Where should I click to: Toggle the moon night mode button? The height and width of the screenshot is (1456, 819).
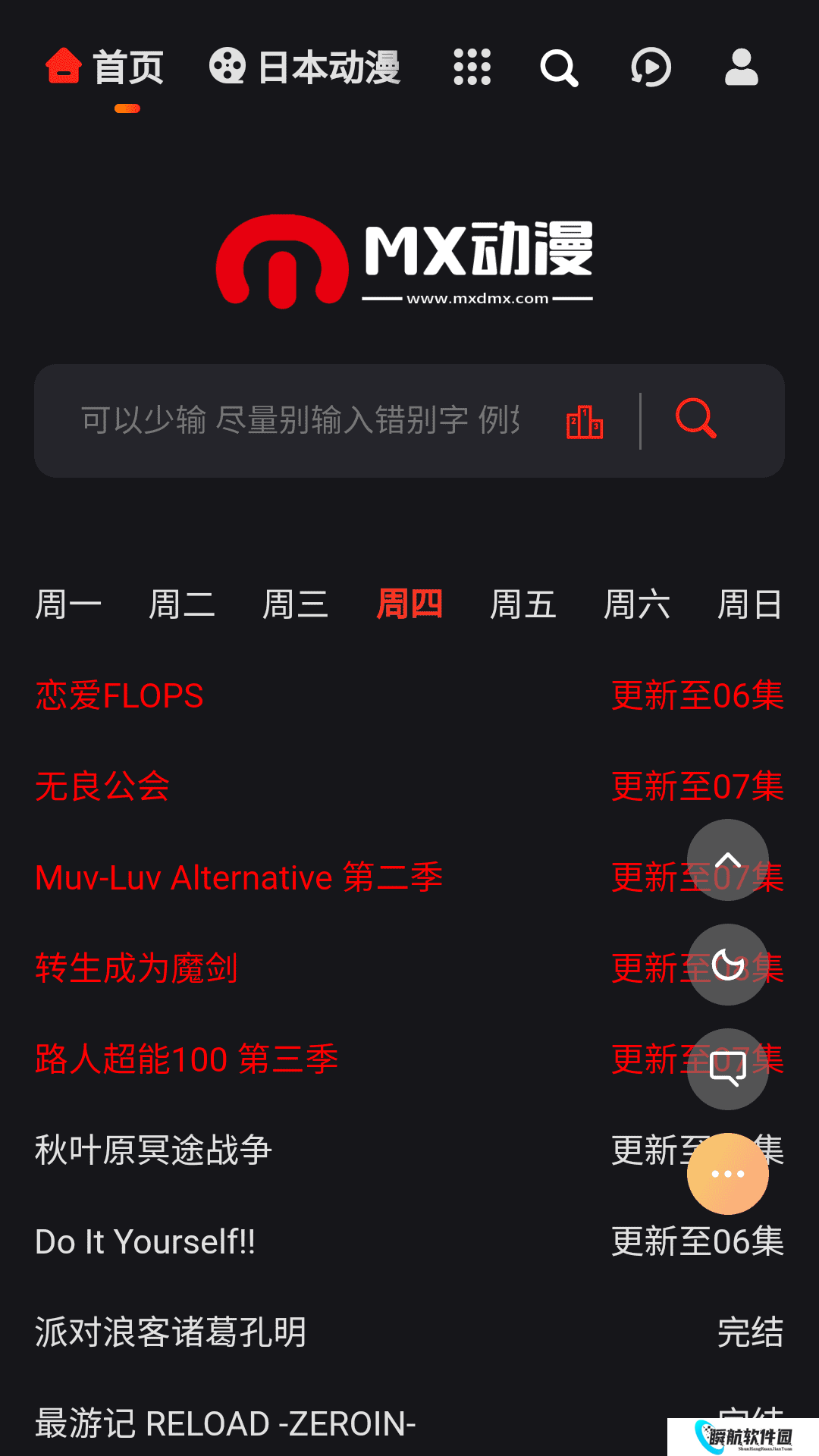[728, 965]
